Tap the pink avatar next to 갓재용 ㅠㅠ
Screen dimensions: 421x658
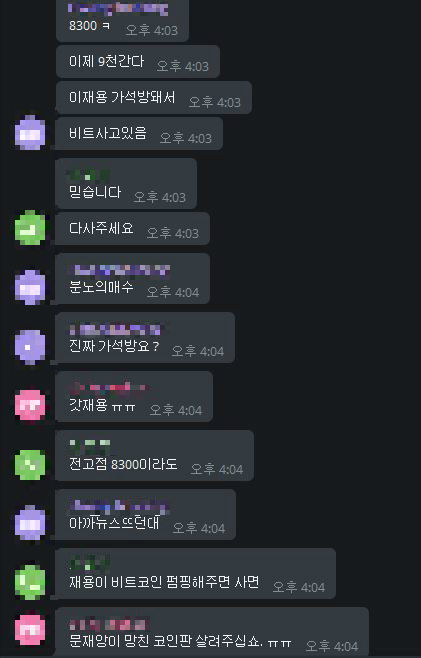30,405
